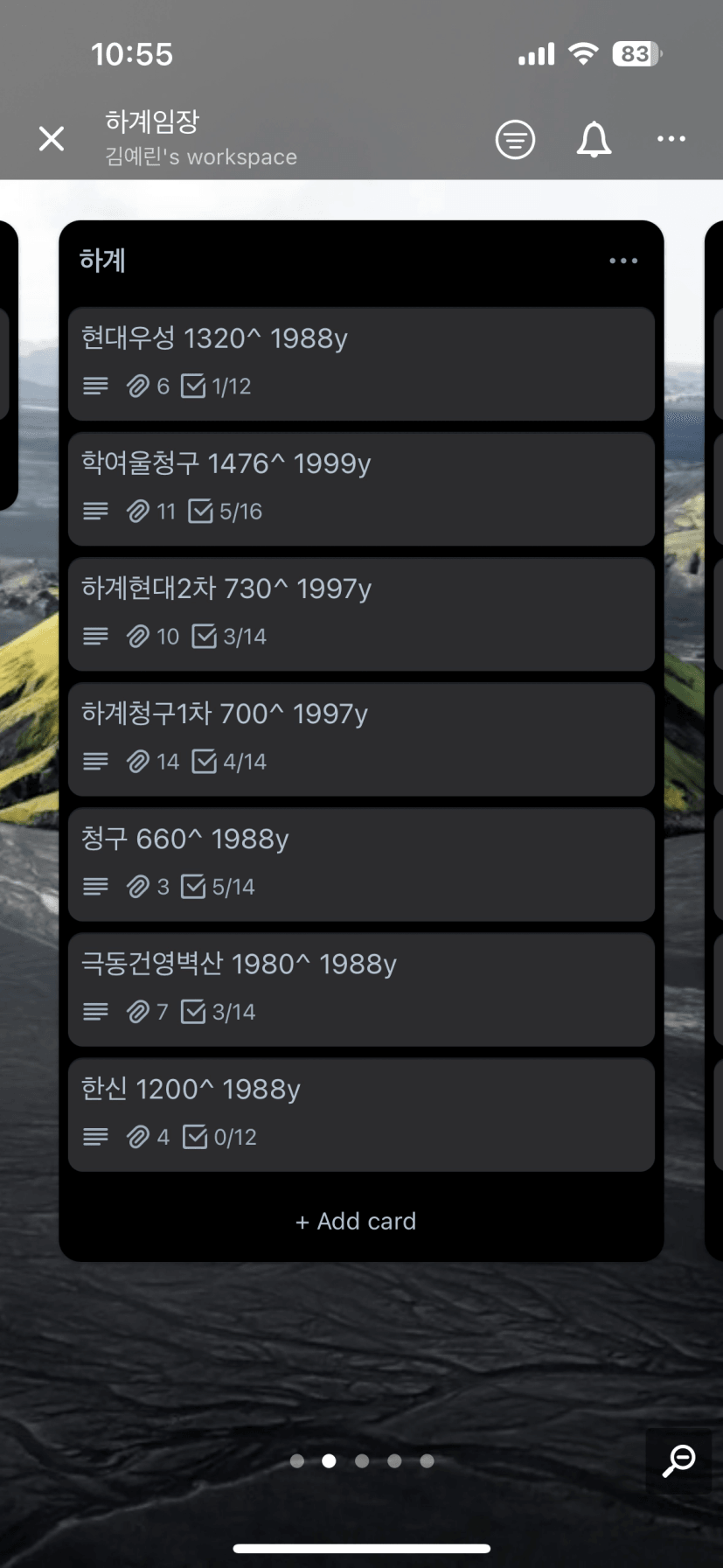Open the 학여울청구 1476^ 1999y card
Screen dimensions: 723x1568
pyautogui.click(x=361, y=489)
